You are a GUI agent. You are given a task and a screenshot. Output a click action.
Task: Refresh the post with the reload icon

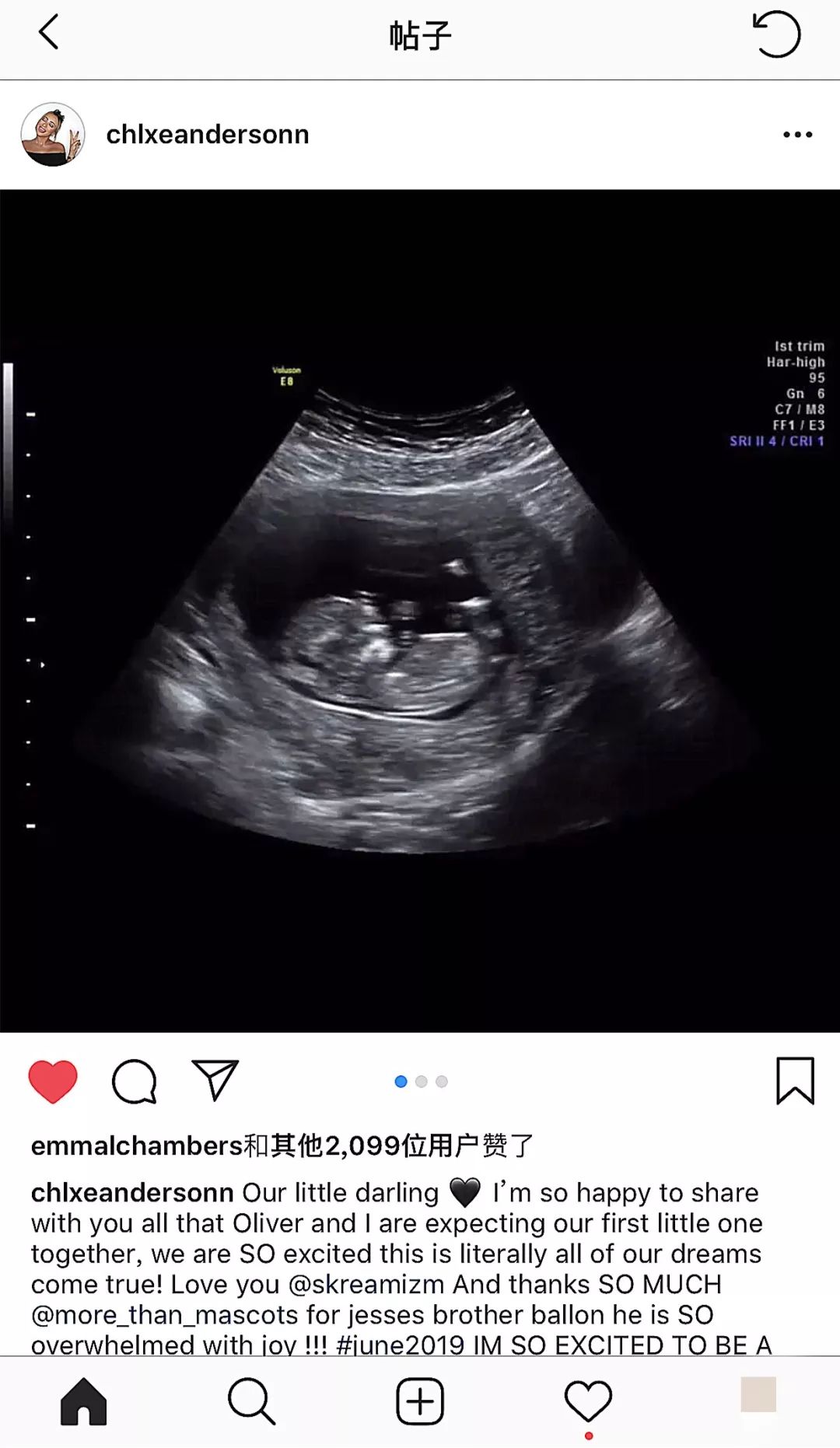(776, 34)
